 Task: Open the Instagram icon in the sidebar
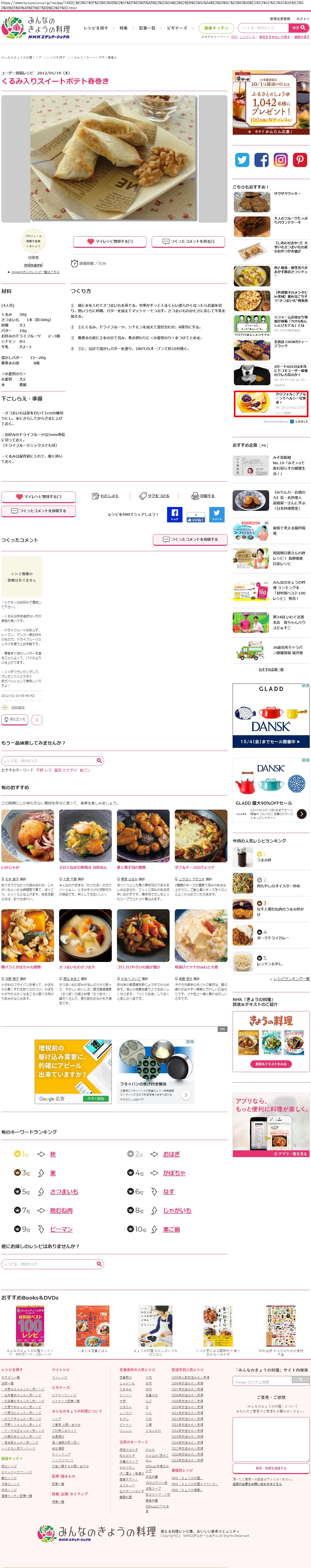[x=281, y=160]
